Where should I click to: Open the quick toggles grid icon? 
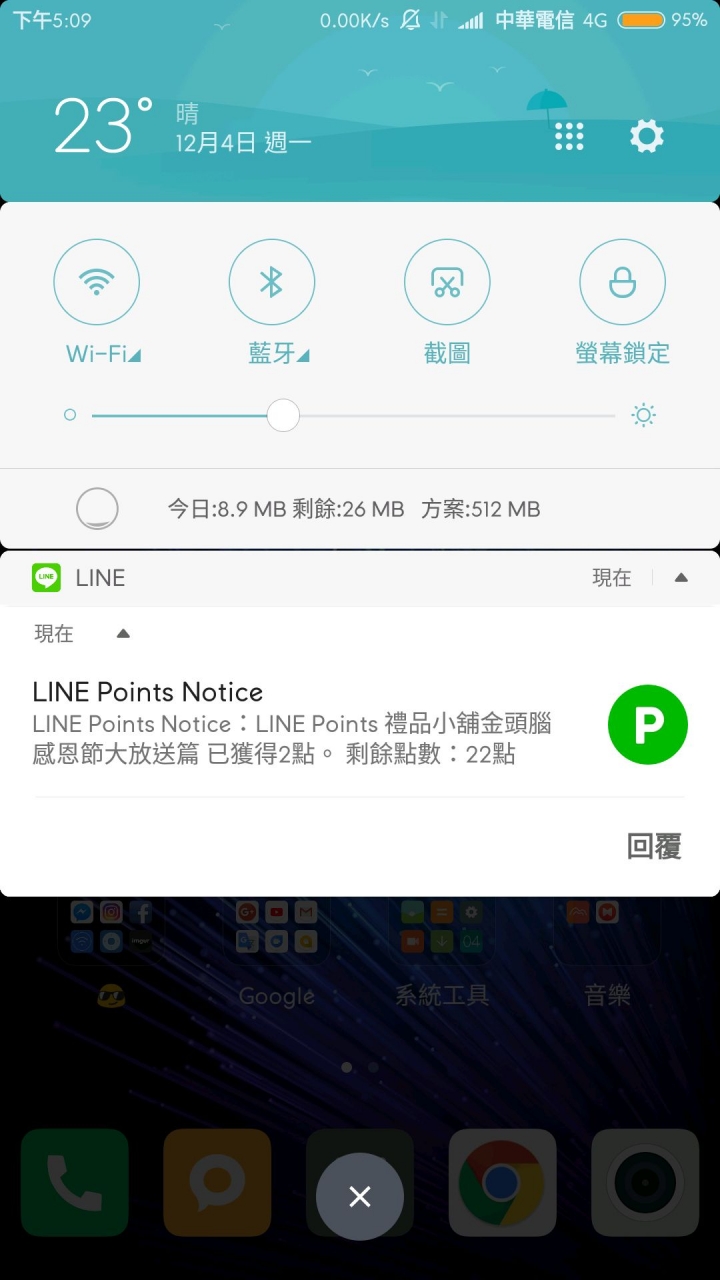point(569,136)
